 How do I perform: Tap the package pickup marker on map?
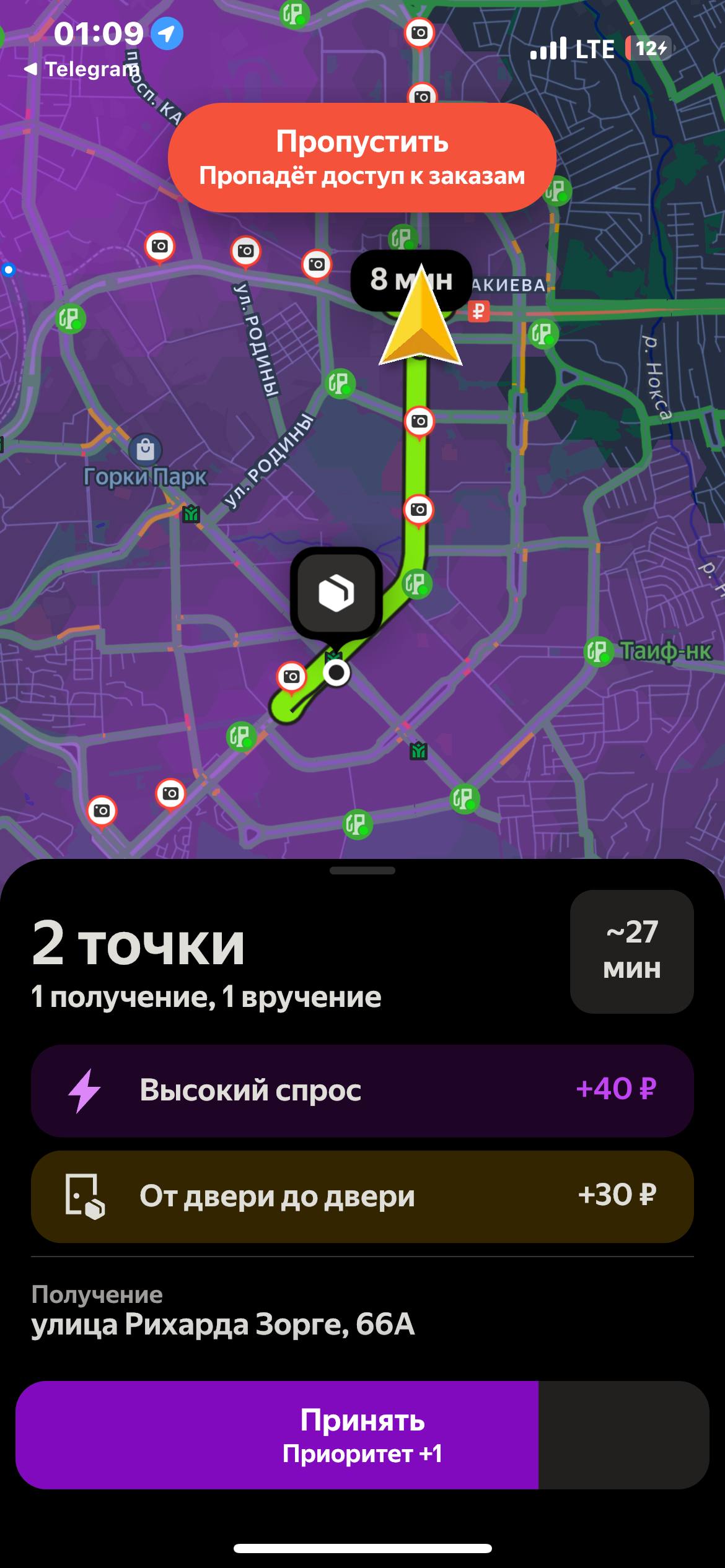(x=336, y=593)
